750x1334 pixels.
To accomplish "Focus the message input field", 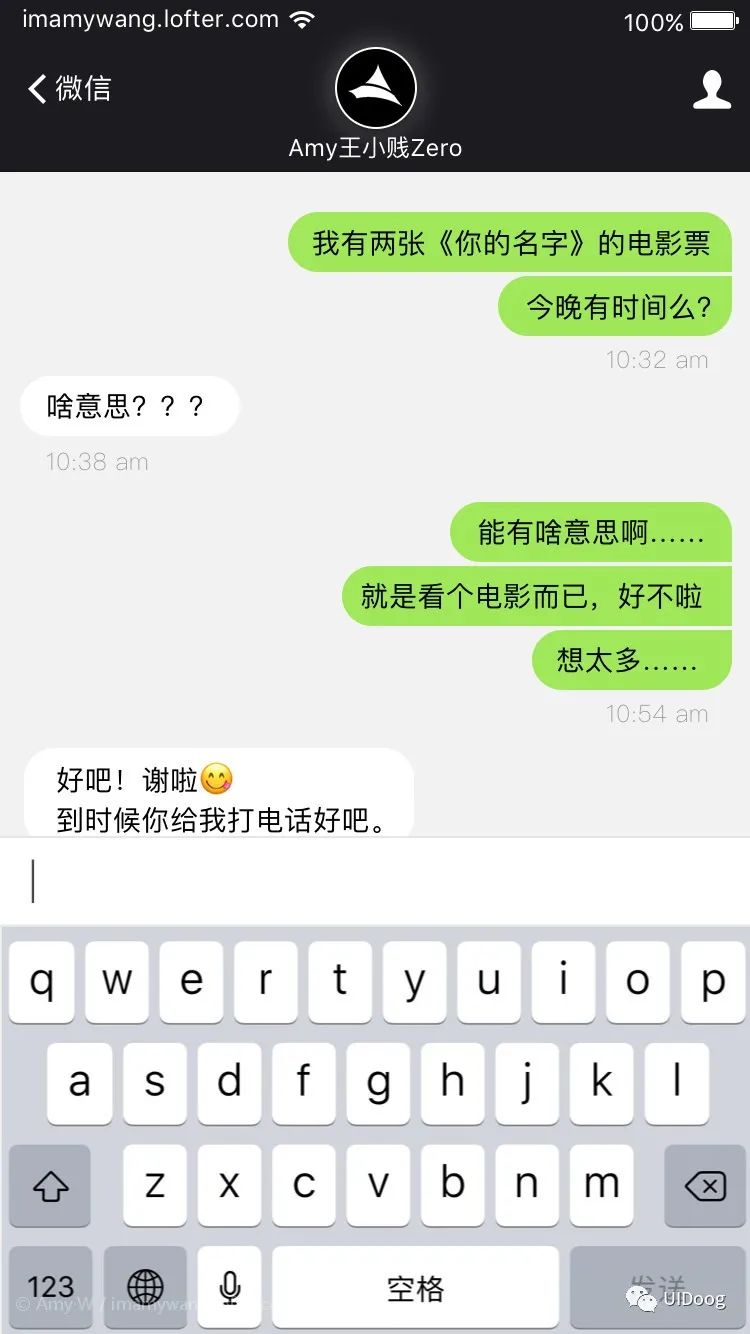I will click(x=375, y=881).
